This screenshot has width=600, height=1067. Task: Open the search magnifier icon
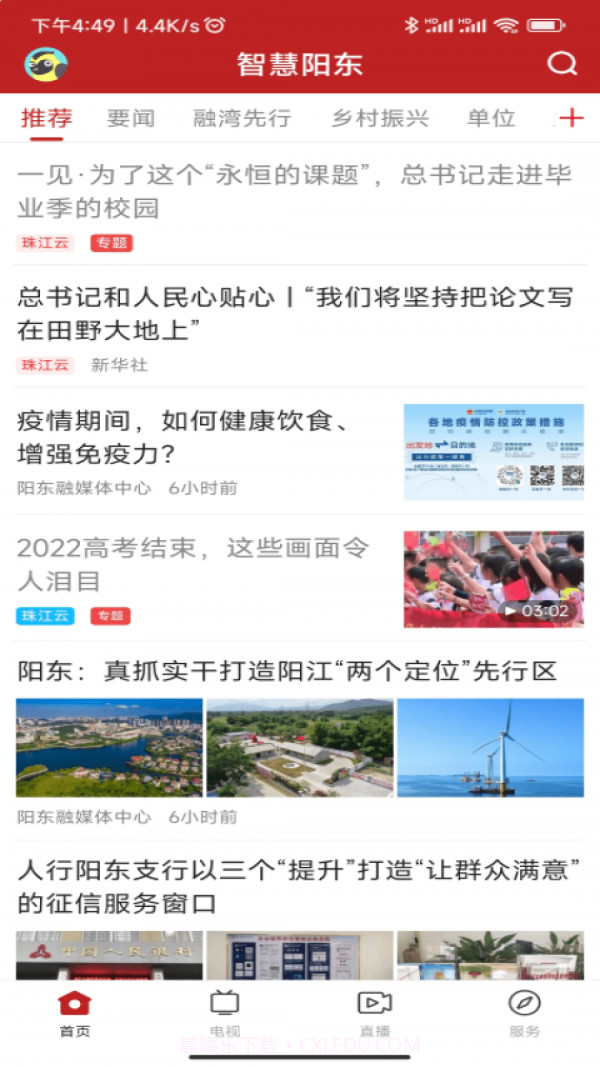tap(562, 64)
